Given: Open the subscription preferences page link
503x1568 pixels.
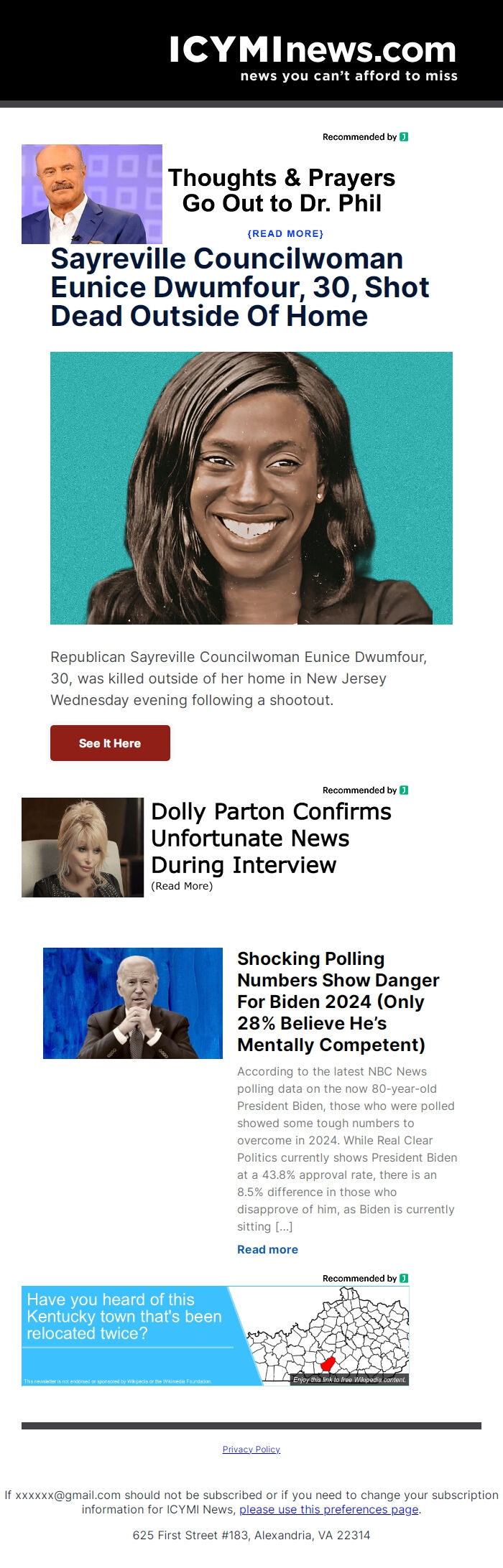Looking at the screenshot, I should [x=329, y=1509].
